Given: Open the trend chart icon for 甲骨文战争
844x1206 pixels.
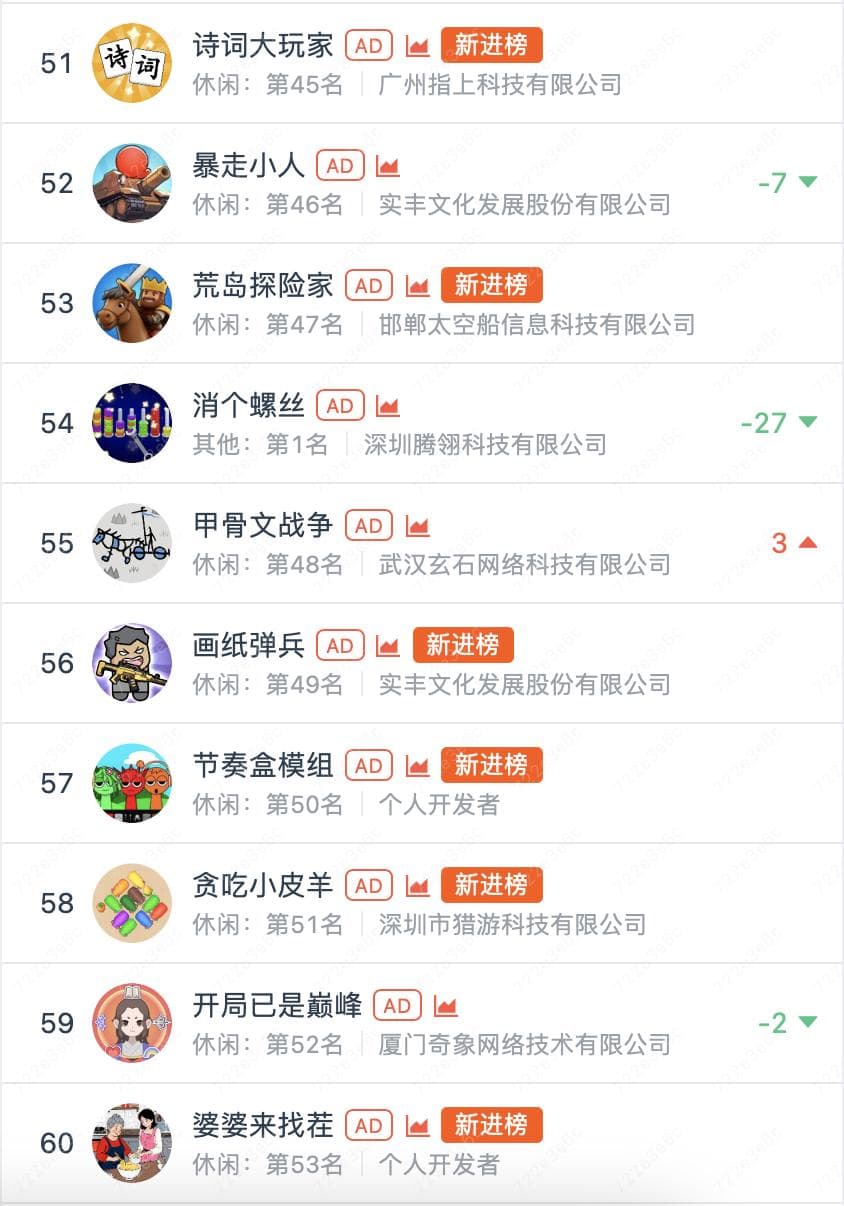Looking at the screenshot, I should click(417, 526).
